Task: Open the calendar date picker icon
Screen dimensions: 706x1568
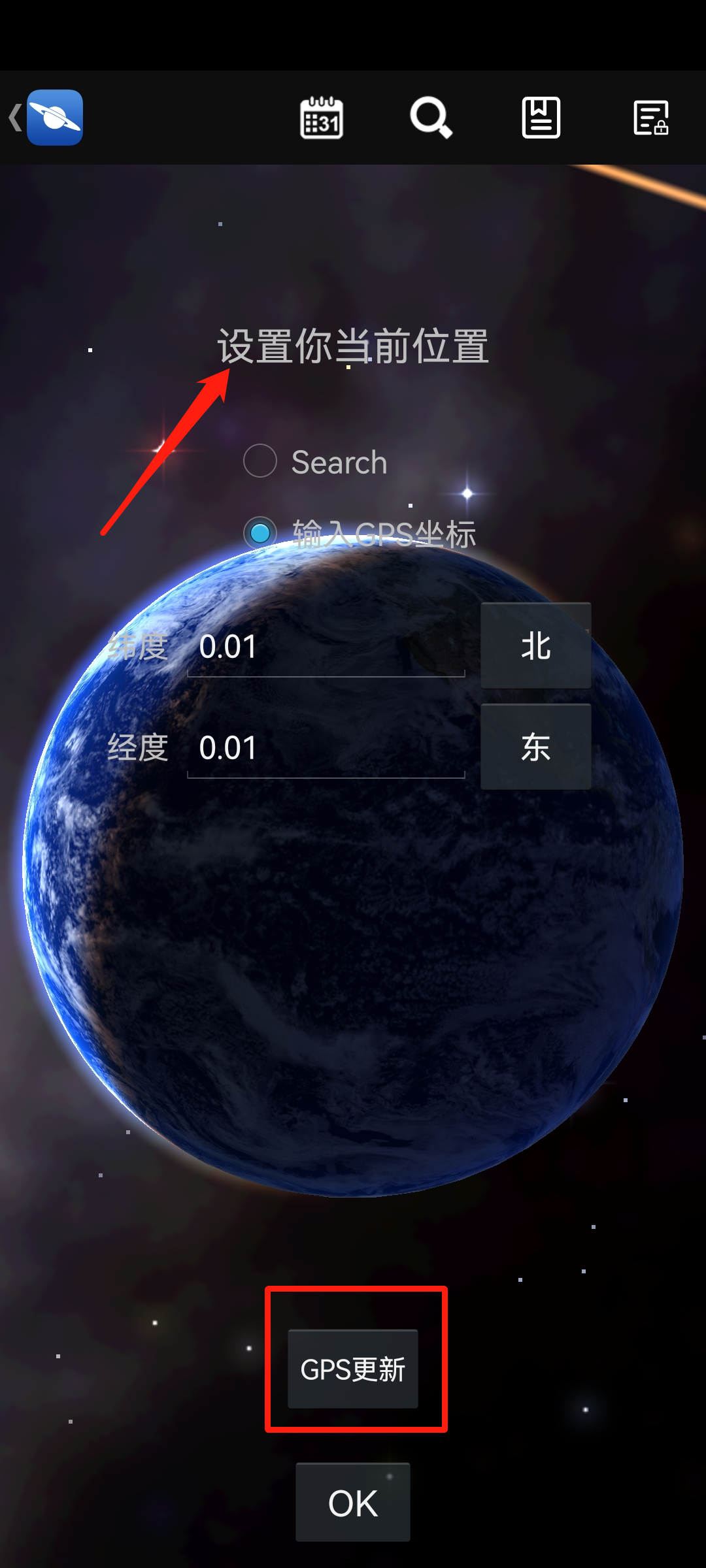Action: click(x=321, y=118)
